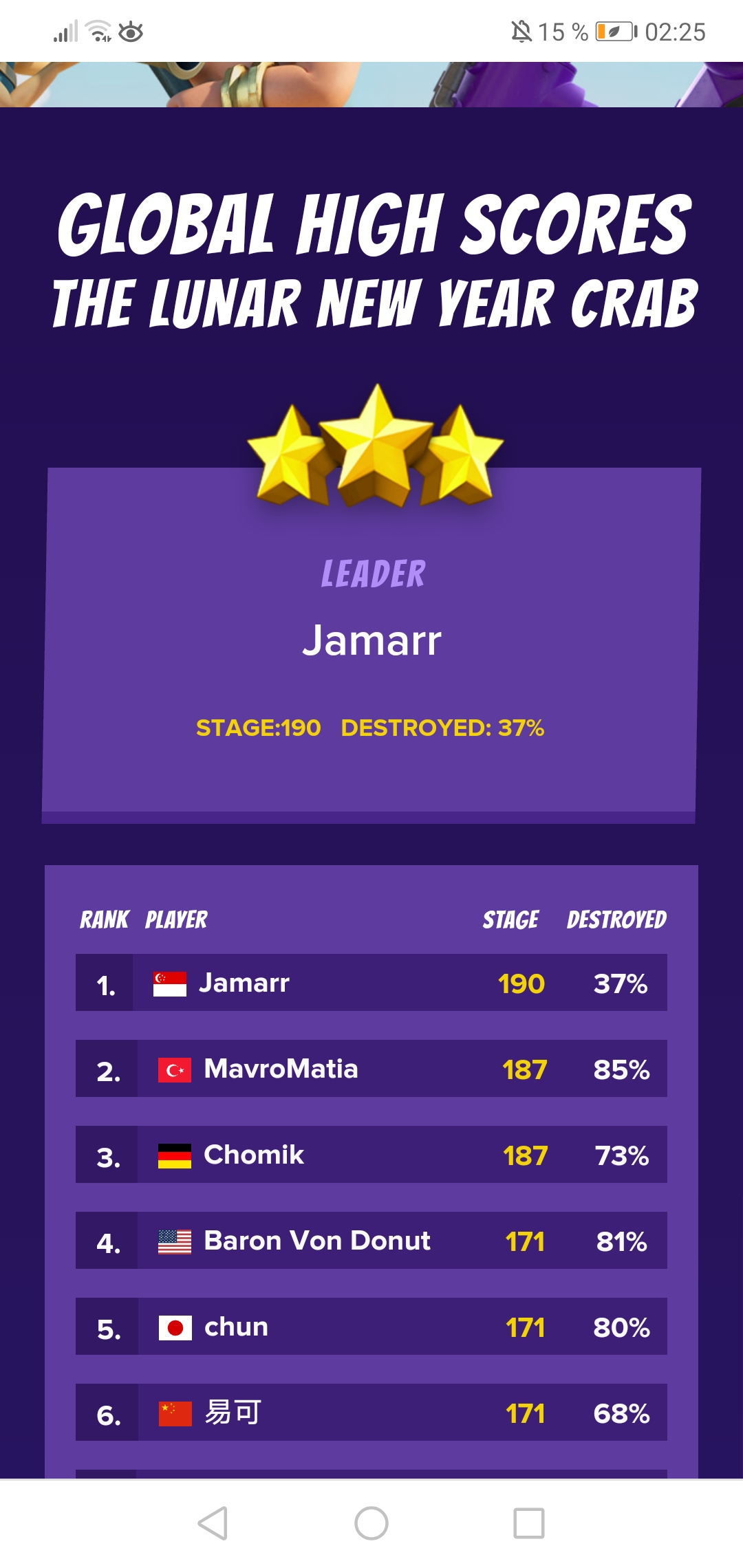The width and height of the screenshot is (743, 1568).
Task: Go back using the system back button
Action: (x=213, y=1523)
